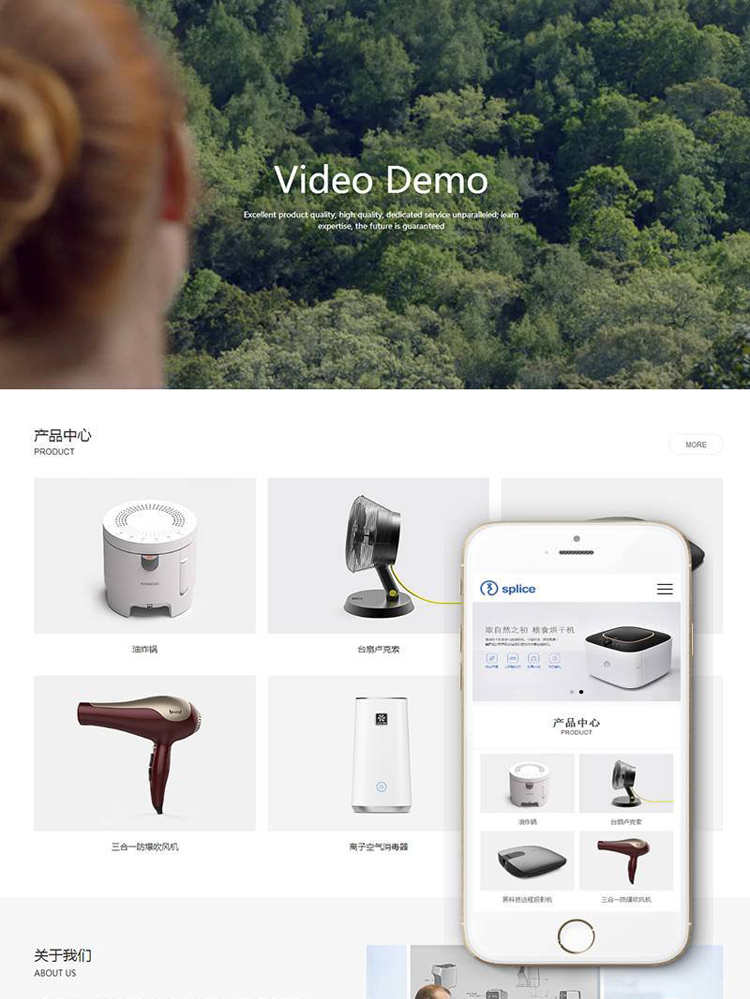
Task: Click the MORE button beside 产品中心
Action: (x=696, y=444)
